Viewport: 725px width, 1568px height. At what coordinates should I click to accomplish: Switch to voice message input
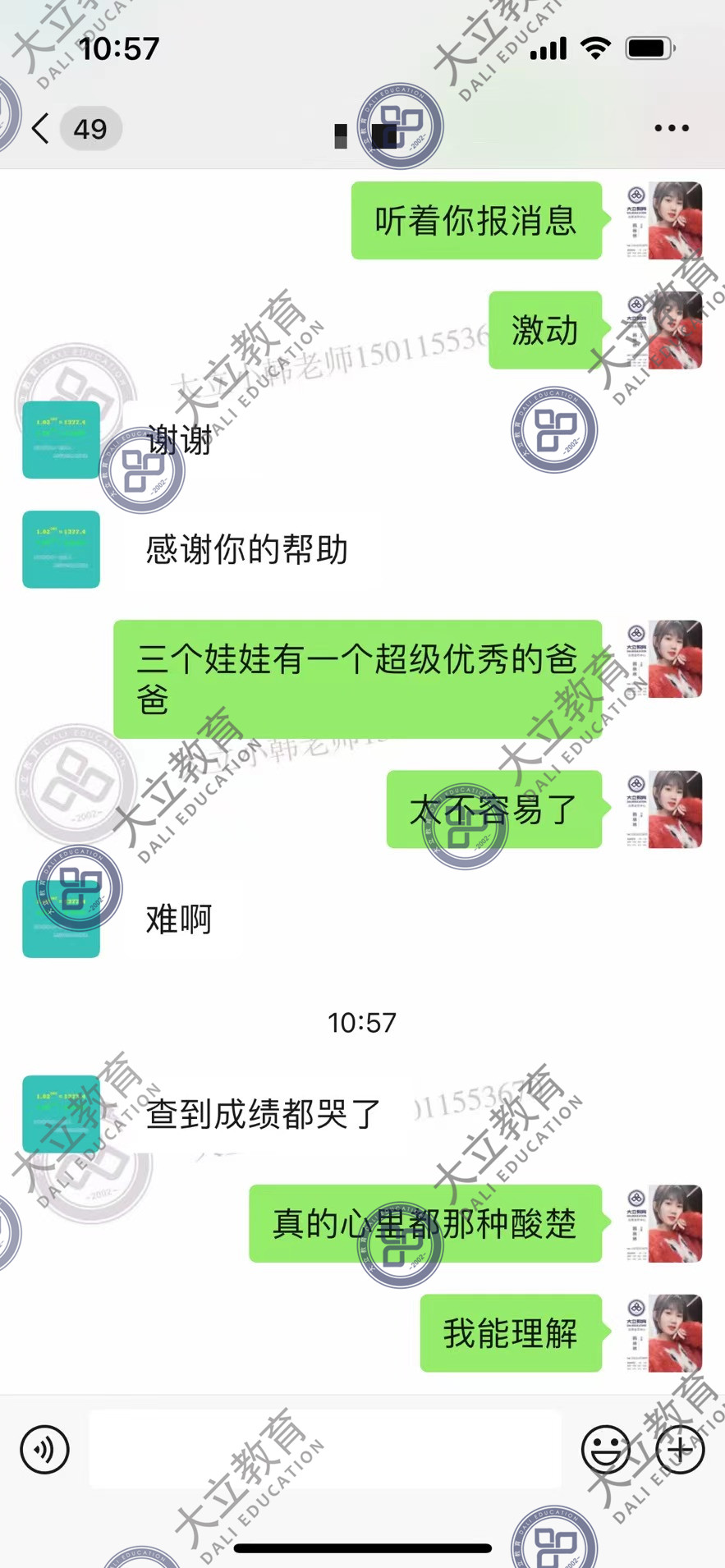[45, 1450]
